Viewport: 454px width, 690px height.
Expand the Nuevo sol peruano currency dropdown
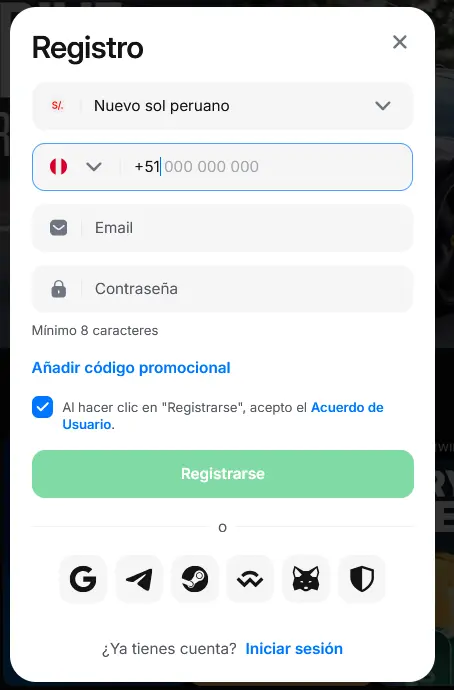[223, 106]
